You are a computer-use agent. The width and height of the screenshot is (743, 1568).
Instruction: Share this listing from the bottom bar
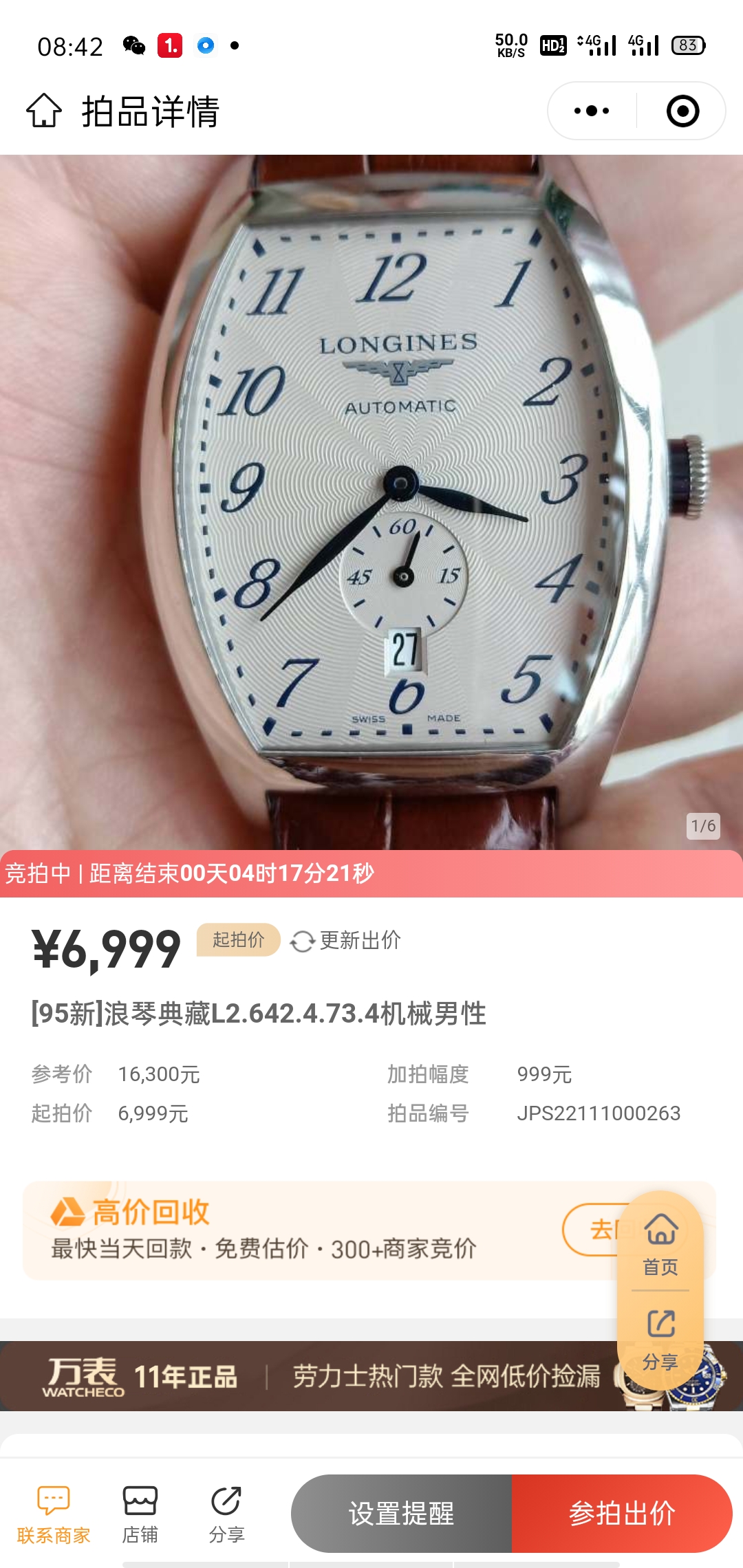tap(226, 1513)
